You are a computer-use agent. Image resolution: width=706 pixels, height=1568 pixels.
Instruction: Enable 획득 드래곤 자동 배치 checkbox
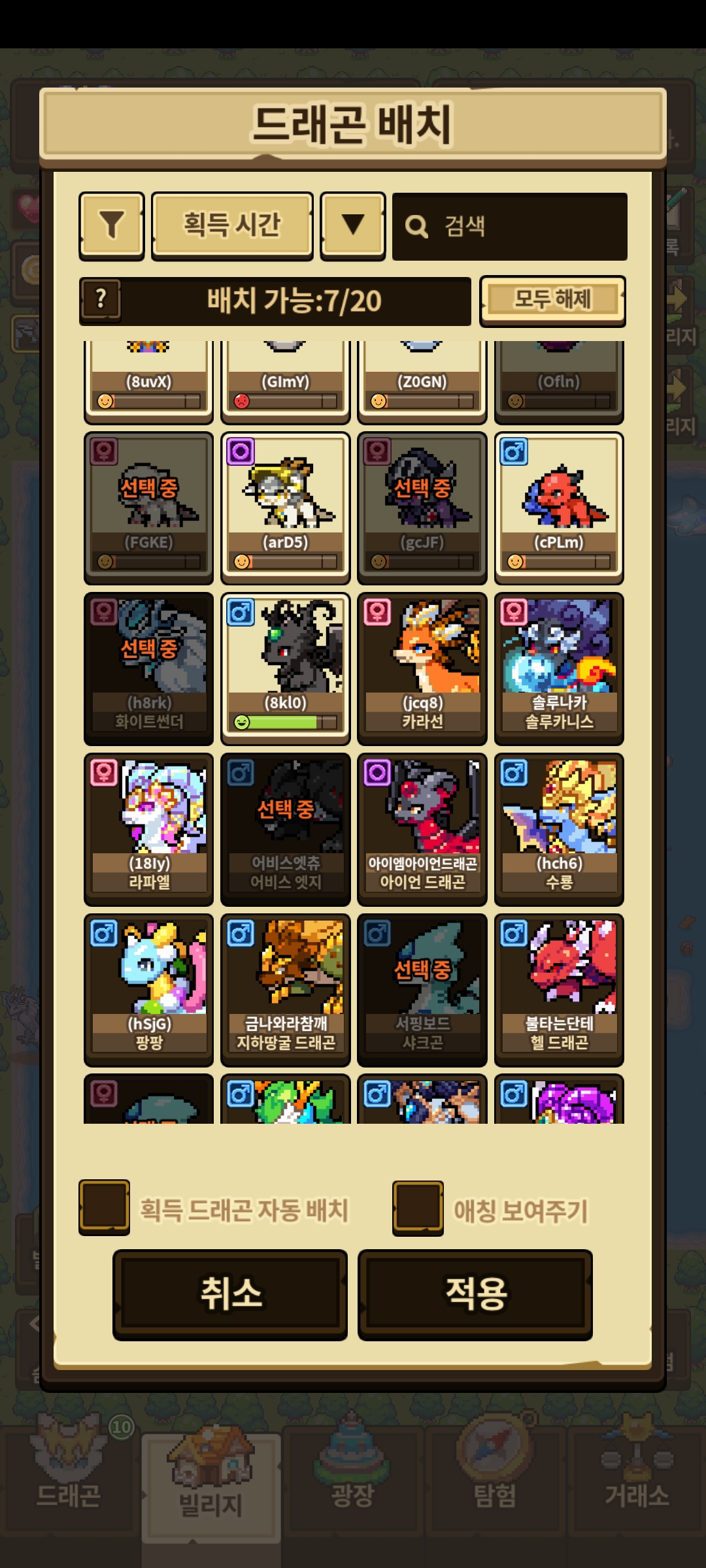105,1208
